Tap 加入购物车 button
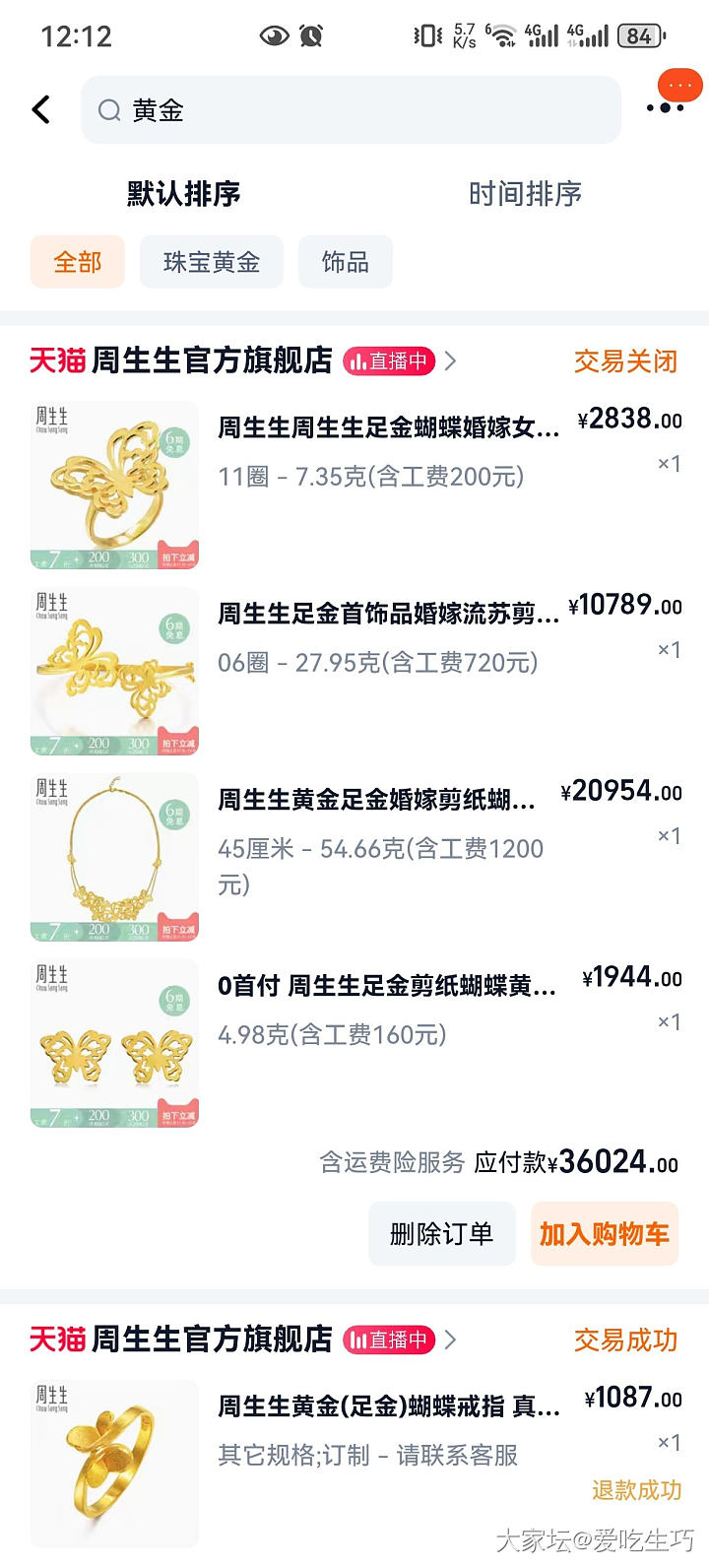Screen dimensions: 709x1568 point(604,1233)
